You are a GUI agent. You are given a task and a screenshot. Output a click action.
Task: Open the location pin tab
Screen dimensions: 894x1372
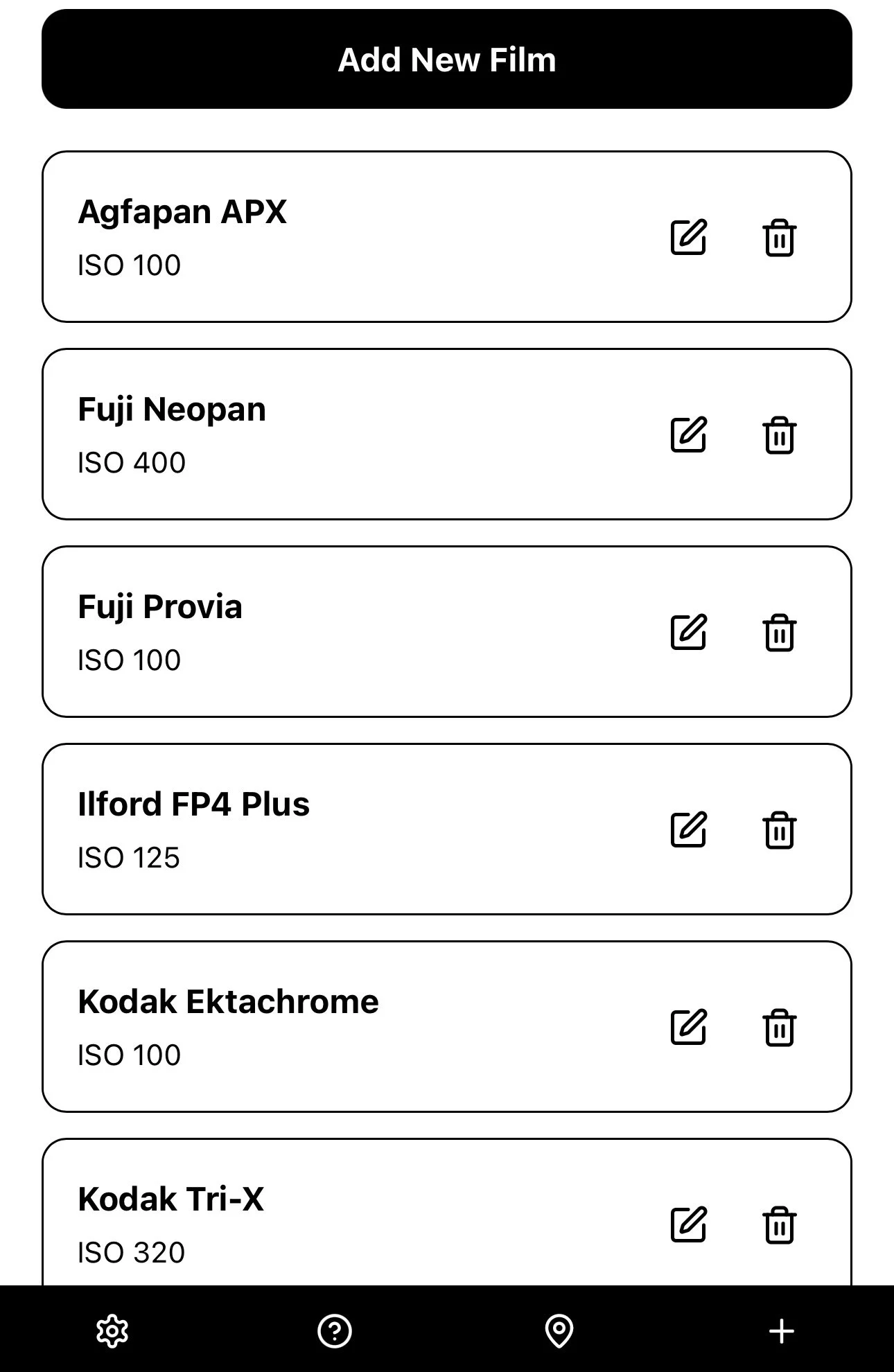(559, 1331)
